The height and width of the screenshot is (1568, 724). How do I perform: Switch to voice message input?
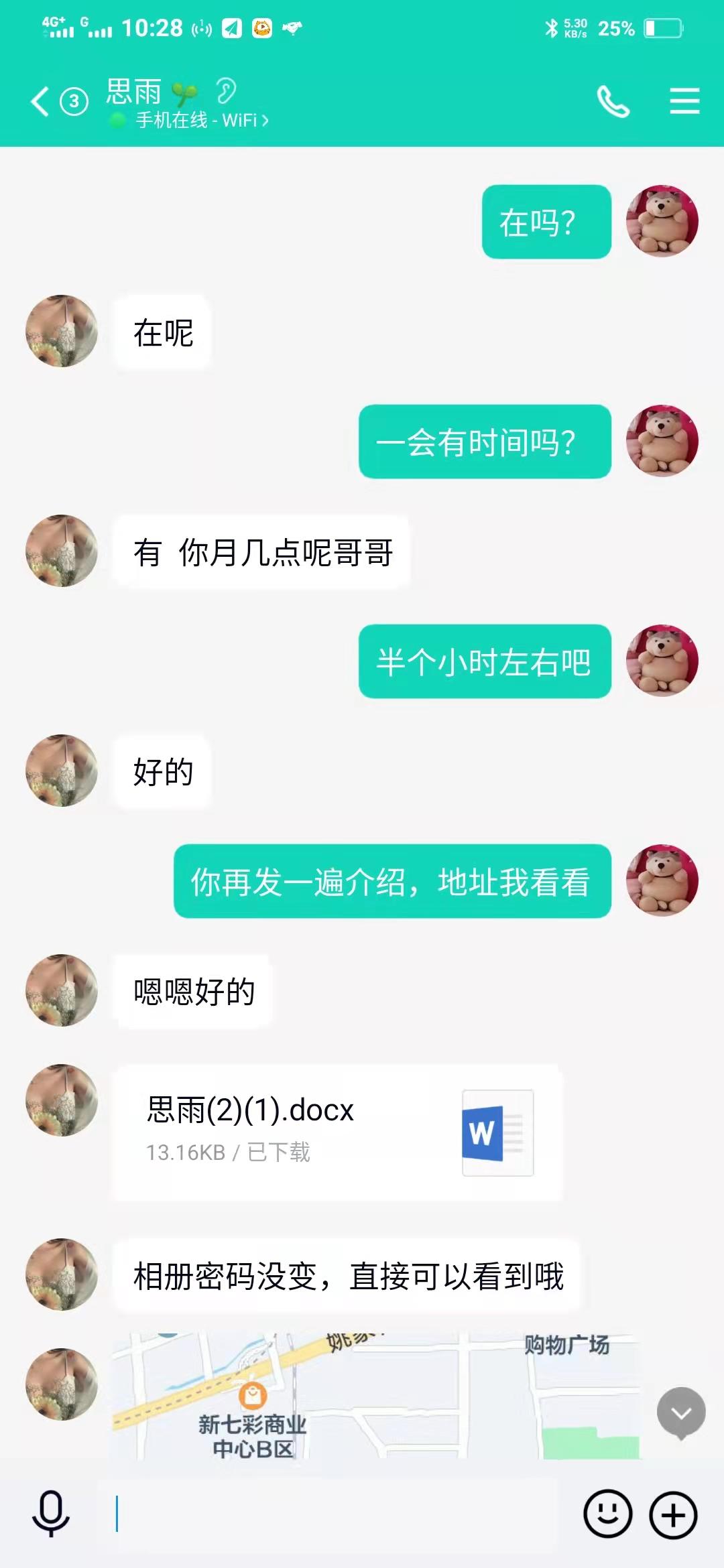pyautogui.click(x=51, y=1514)
